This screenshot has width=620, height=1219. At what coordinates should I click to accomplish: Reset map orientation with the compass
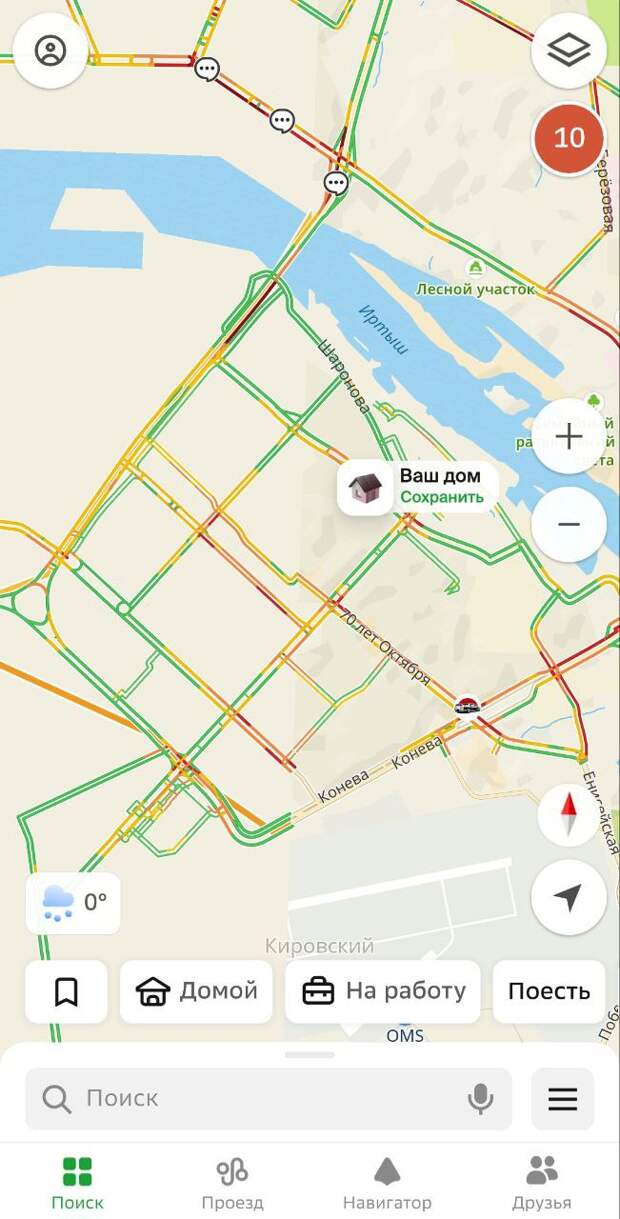tap(568, 814)
